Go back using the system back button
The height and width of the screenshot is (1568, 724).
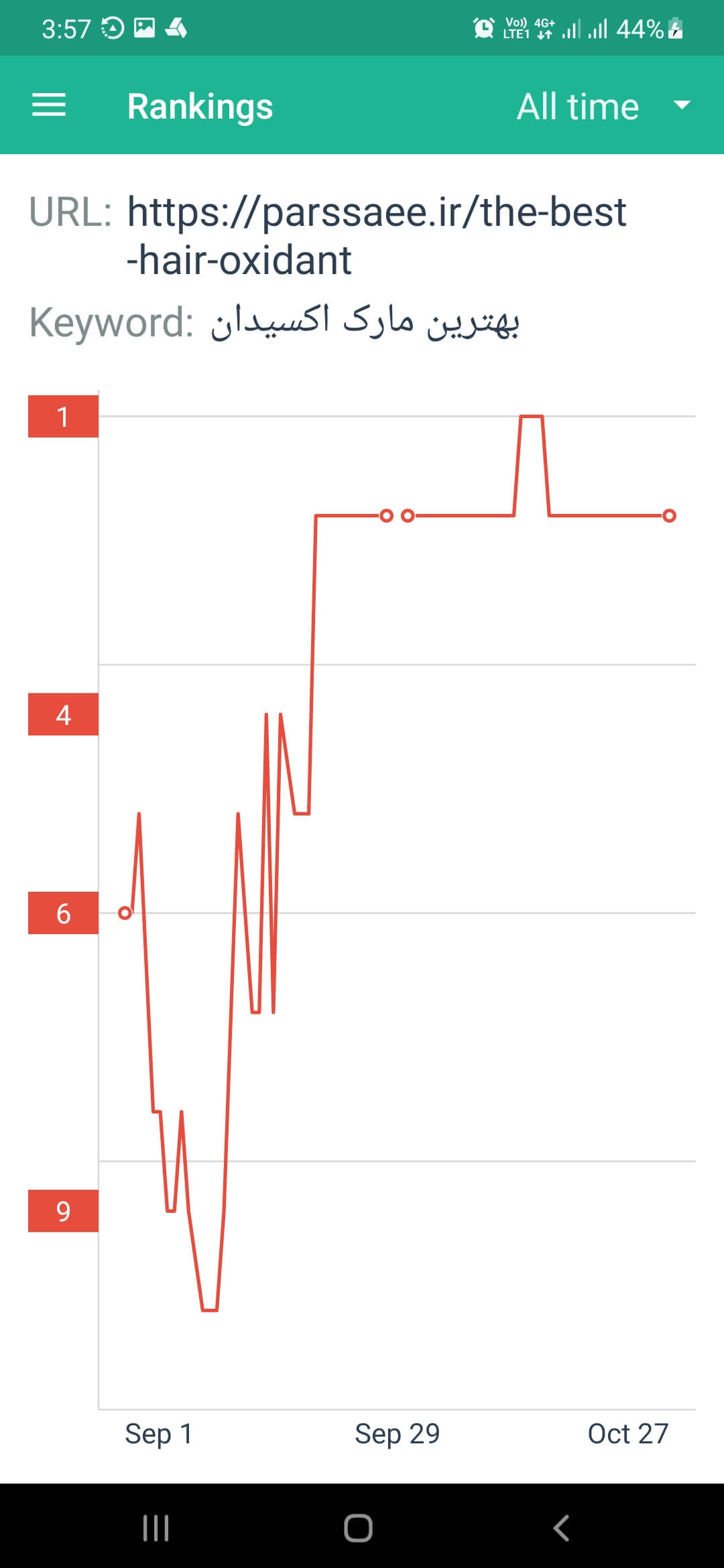point(561,1528)
